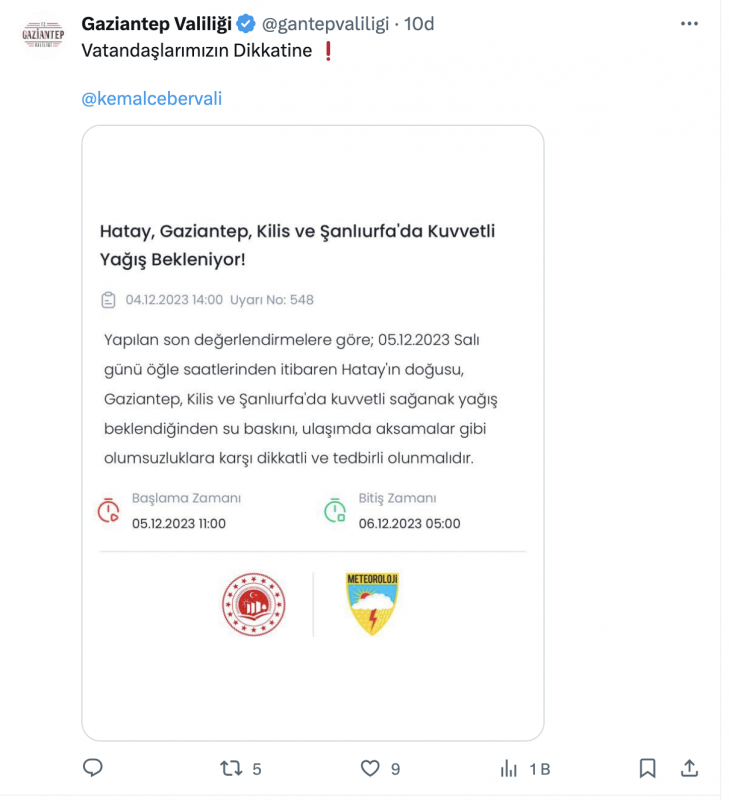729x800 pixels.
Task: Open Gaziantep Valiliği profile avatar
Action: tap(43, 33)
